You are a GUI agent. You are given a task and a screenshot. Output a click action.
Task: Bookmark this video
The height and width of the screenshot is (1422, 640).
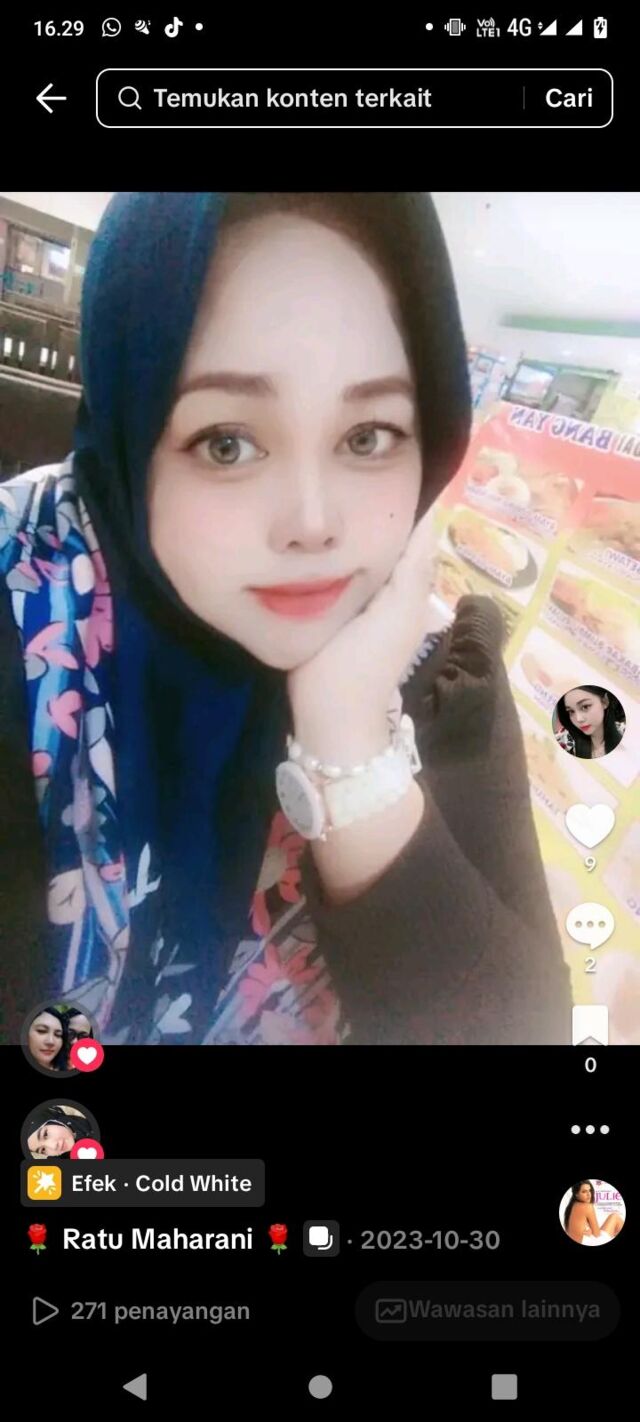590,1027
